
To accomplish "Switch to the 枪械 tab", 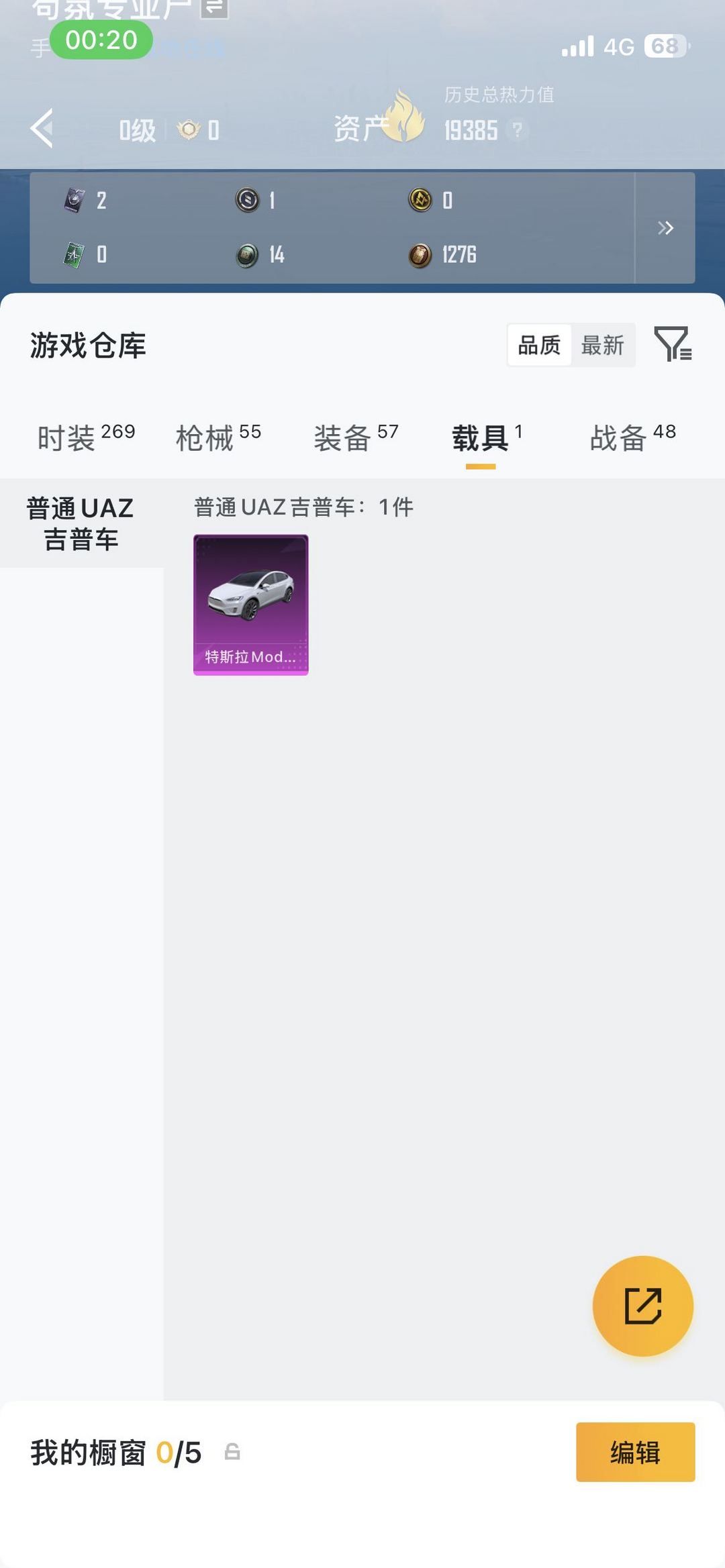I will pyautogui.click(x=218, y=437).
